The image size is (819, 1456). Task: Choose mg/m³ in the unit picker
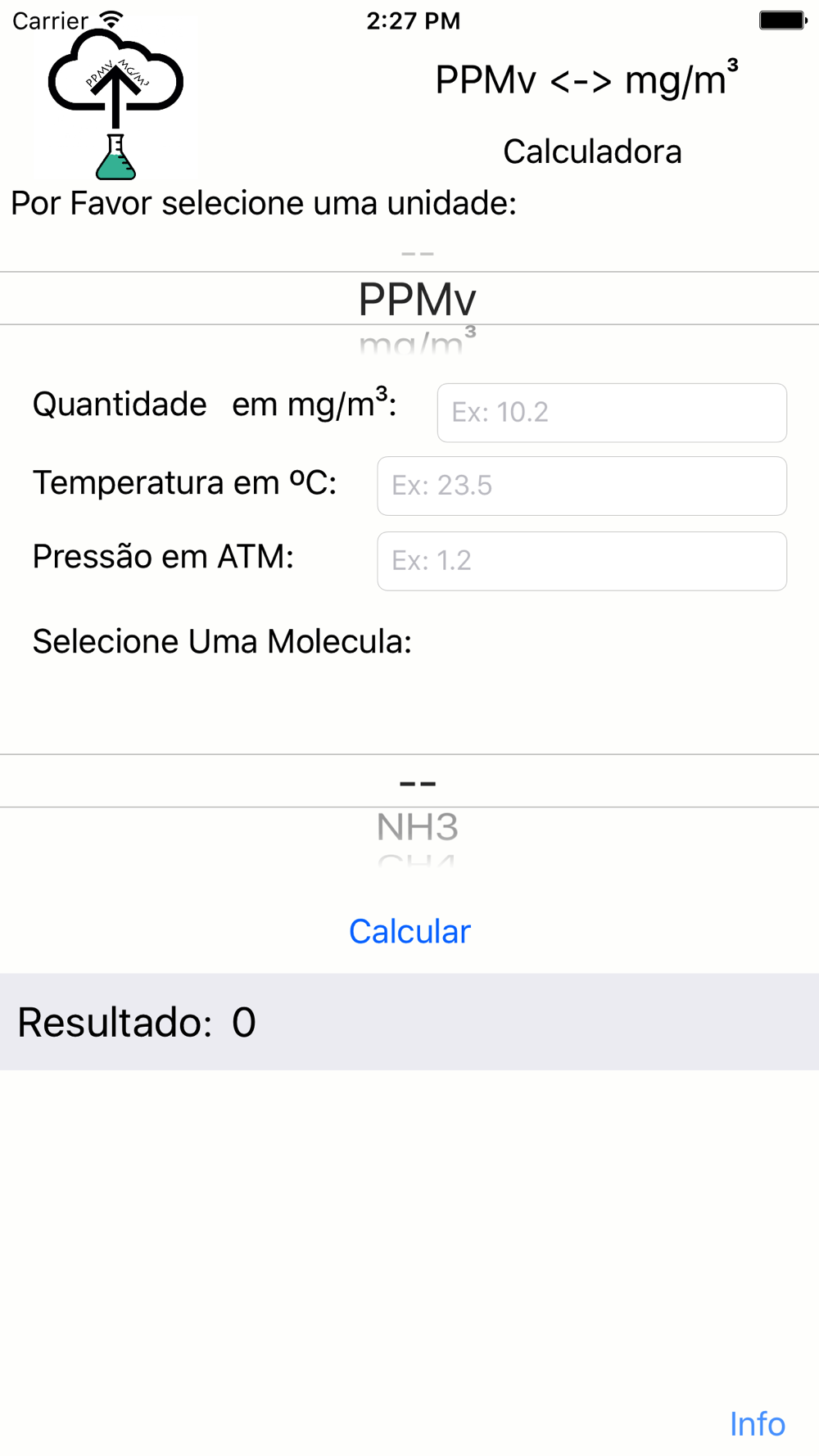pyautogui.click(x=418, y=341)
